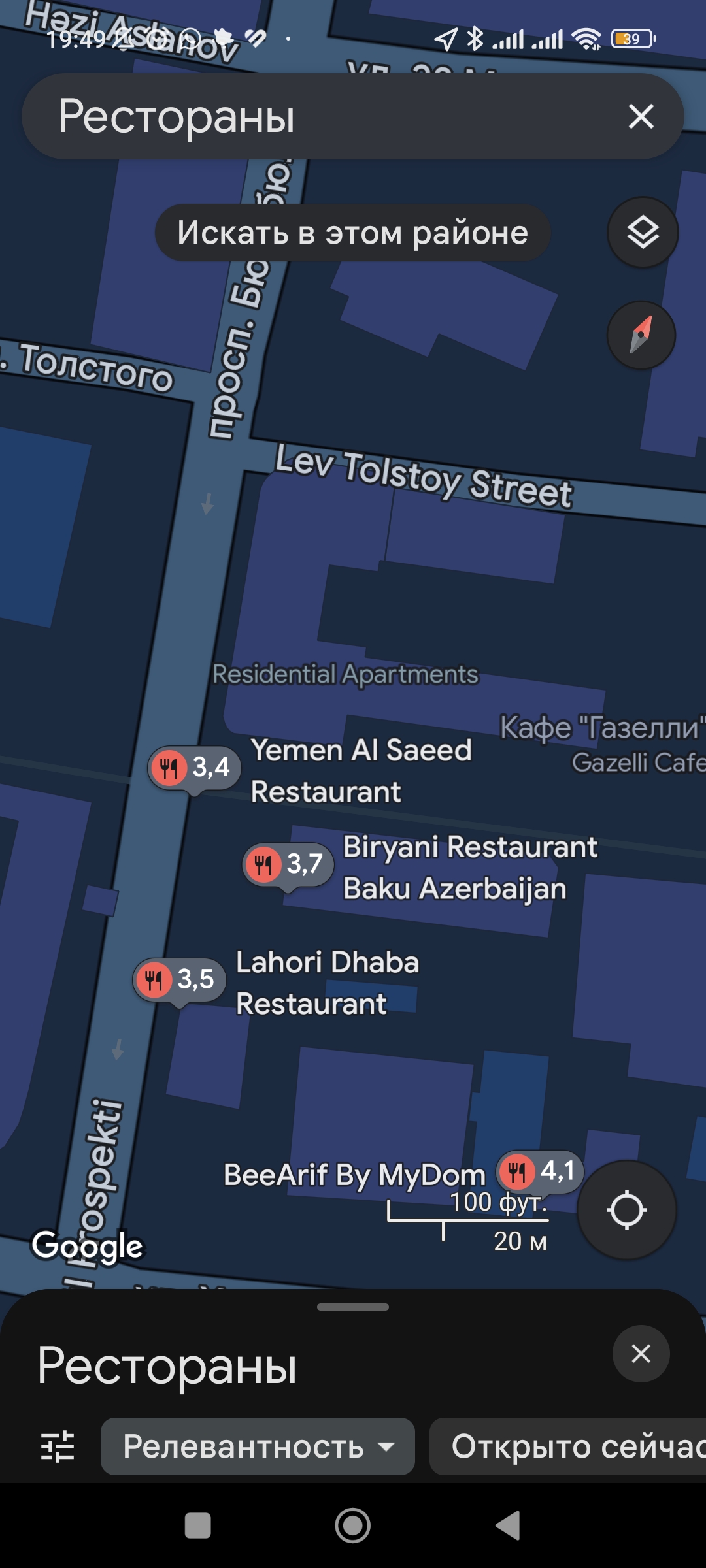Select Biryani Restaurant Baku Azerbaijan marker
Viewport: 706px width, 1568px height.
[288, 864]
